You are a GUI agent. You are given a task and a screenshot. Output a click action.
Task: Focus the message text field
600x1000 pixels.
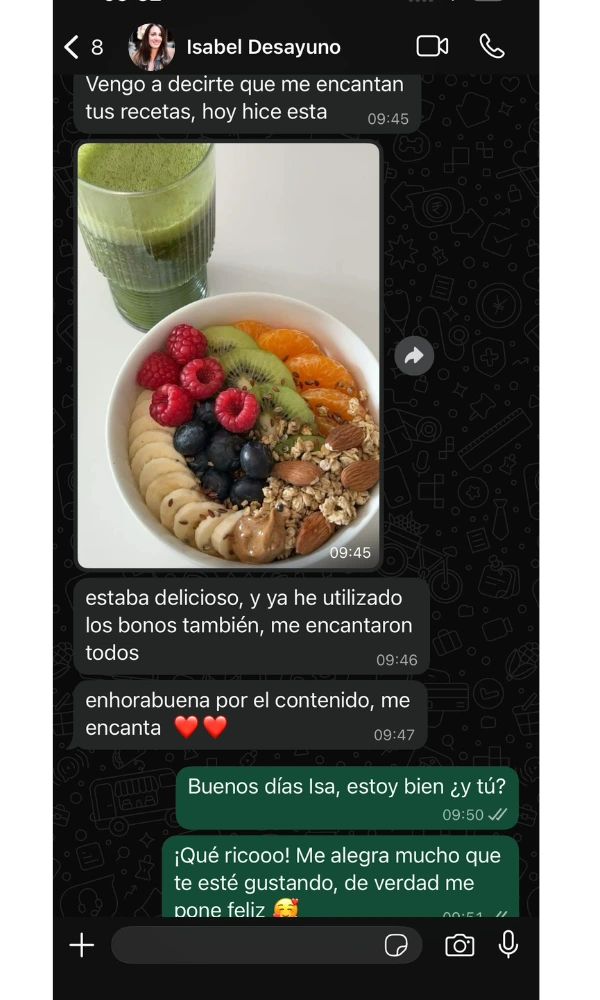pos(245,945)
